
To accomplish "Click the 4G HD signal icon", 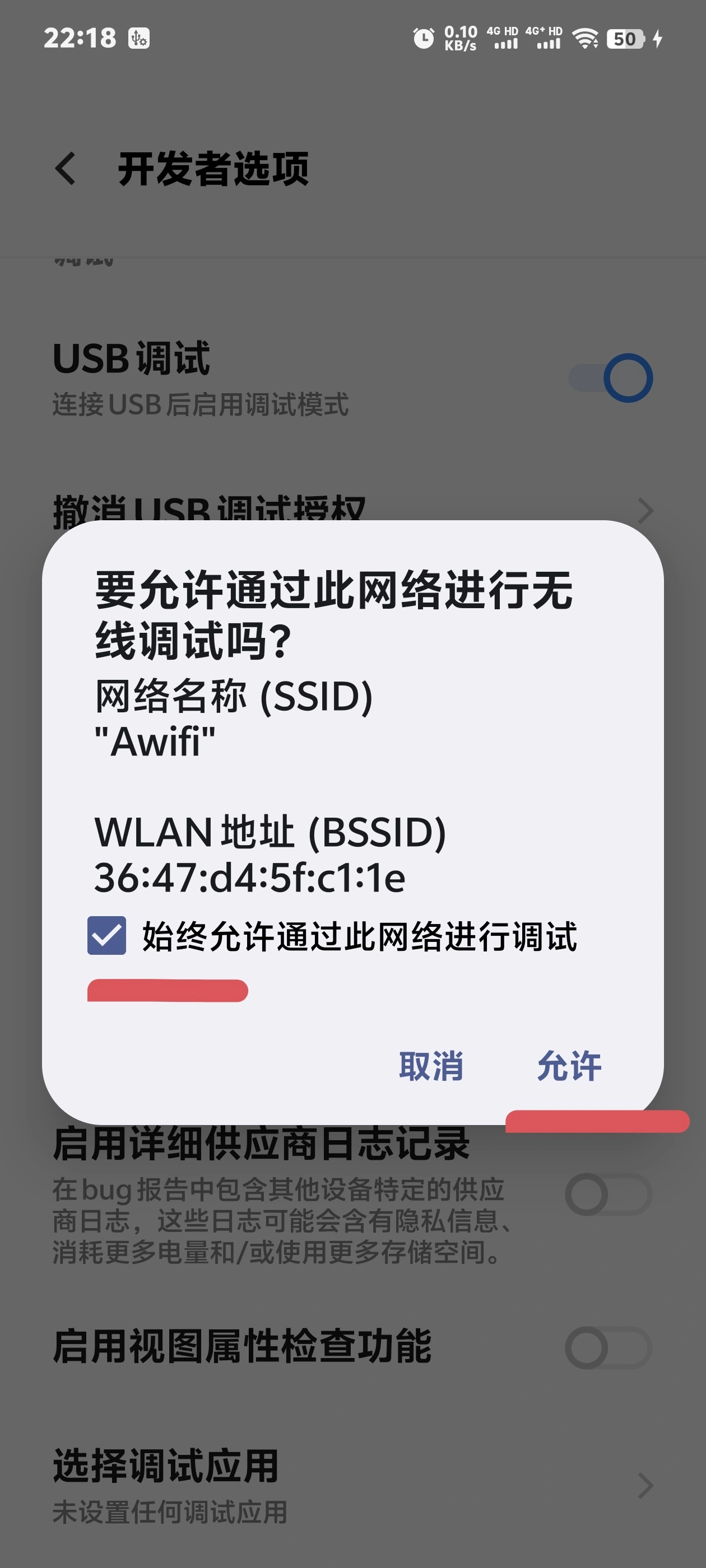I will [x=503, y=38].
